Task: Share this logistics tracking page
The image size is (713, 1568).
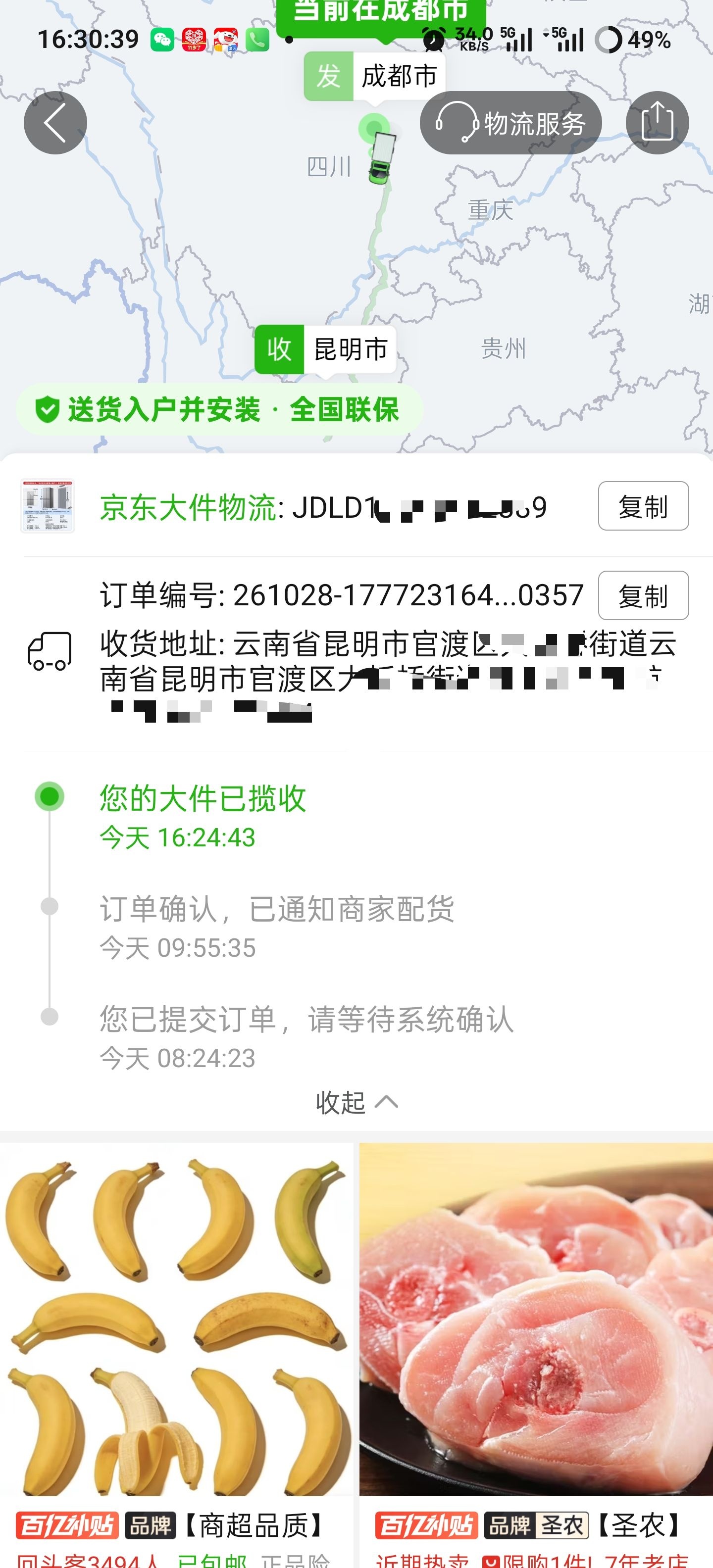Action: 657,123
